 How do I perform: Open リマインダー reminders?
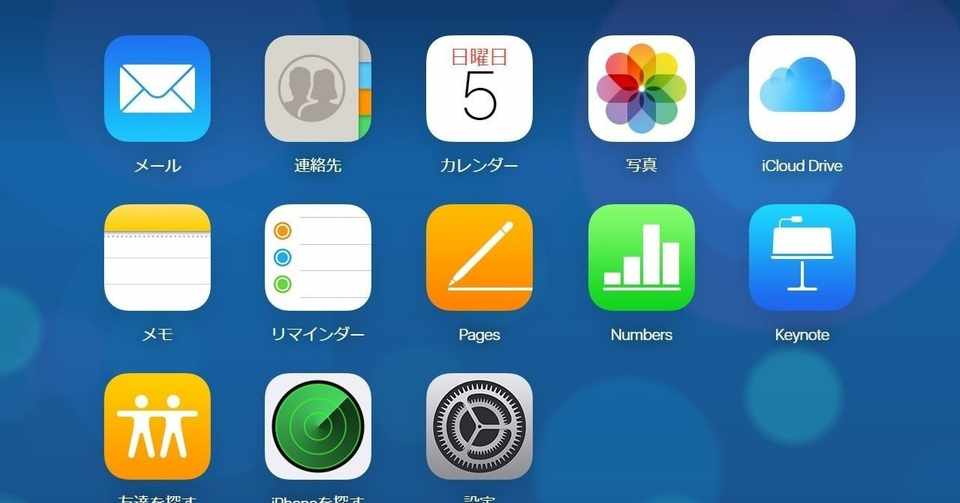click(x=318, y=257)
